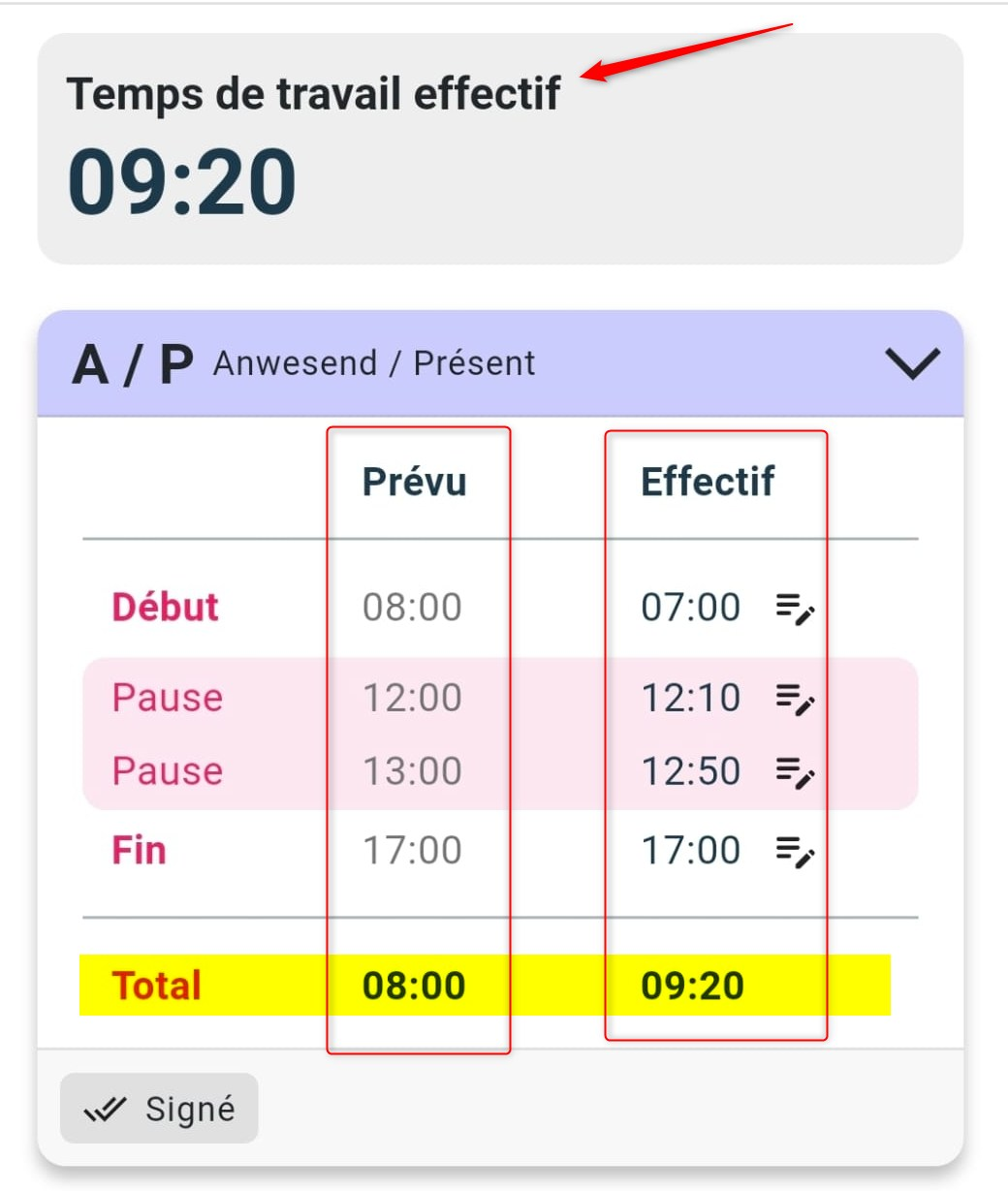The image size is (1008, 1191).
Task: Edit the Fin effective time 17:00
Action: 795,852
